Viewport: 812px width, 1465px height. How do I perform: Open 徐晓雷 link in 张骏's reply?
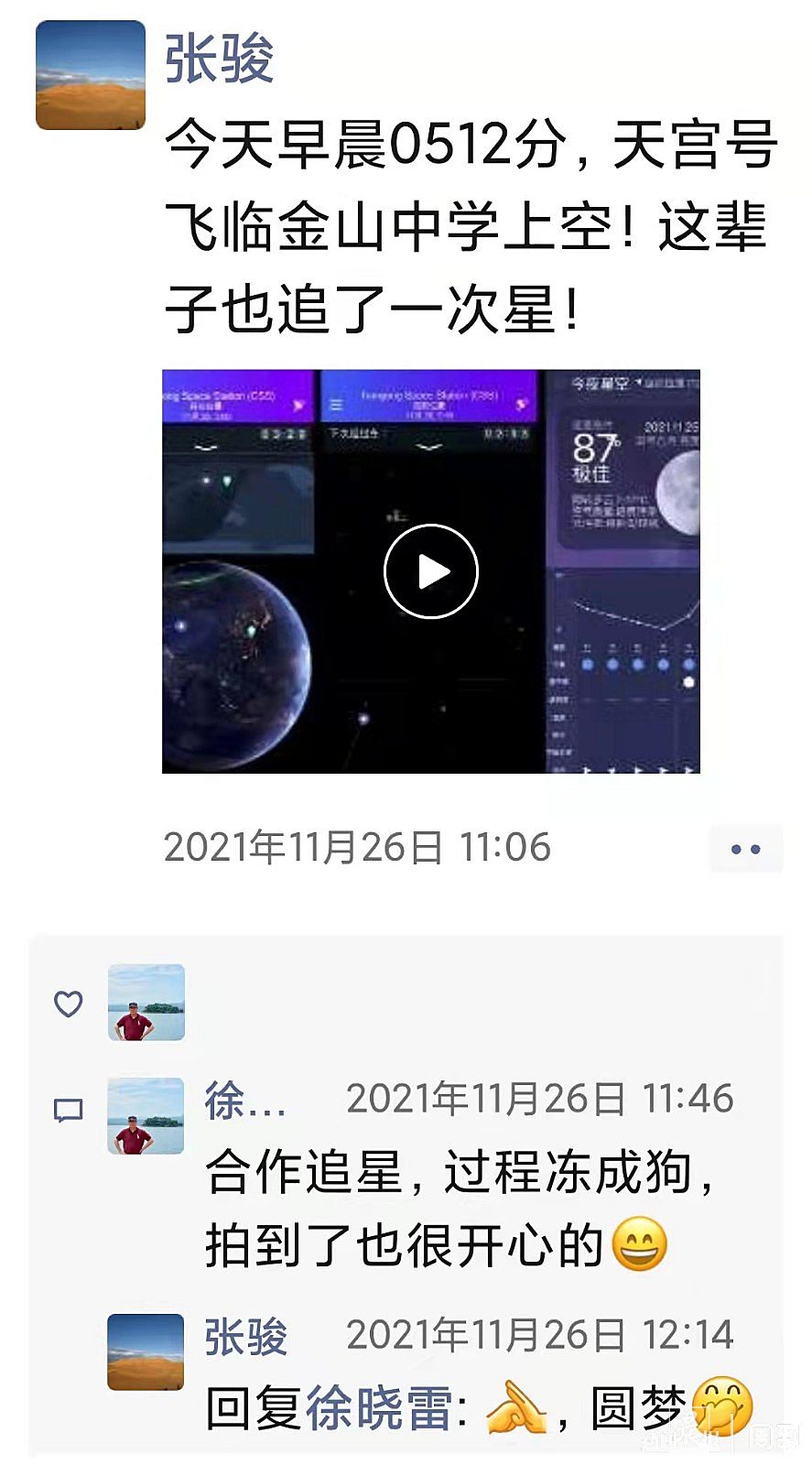point(379,1408)
